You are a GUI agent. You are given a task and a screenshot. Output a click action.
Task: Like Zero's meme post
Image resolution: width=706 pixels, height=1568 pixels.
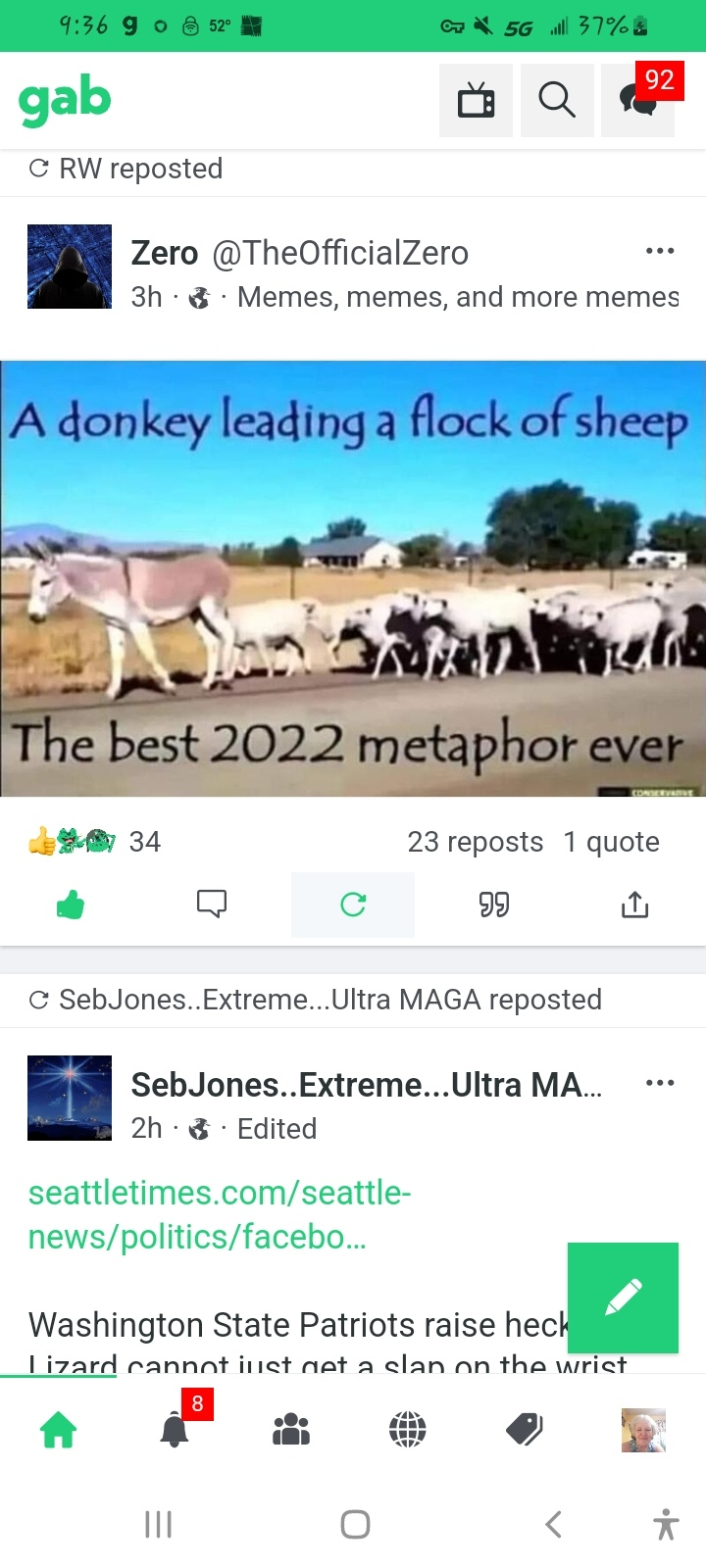click(71, 905)
